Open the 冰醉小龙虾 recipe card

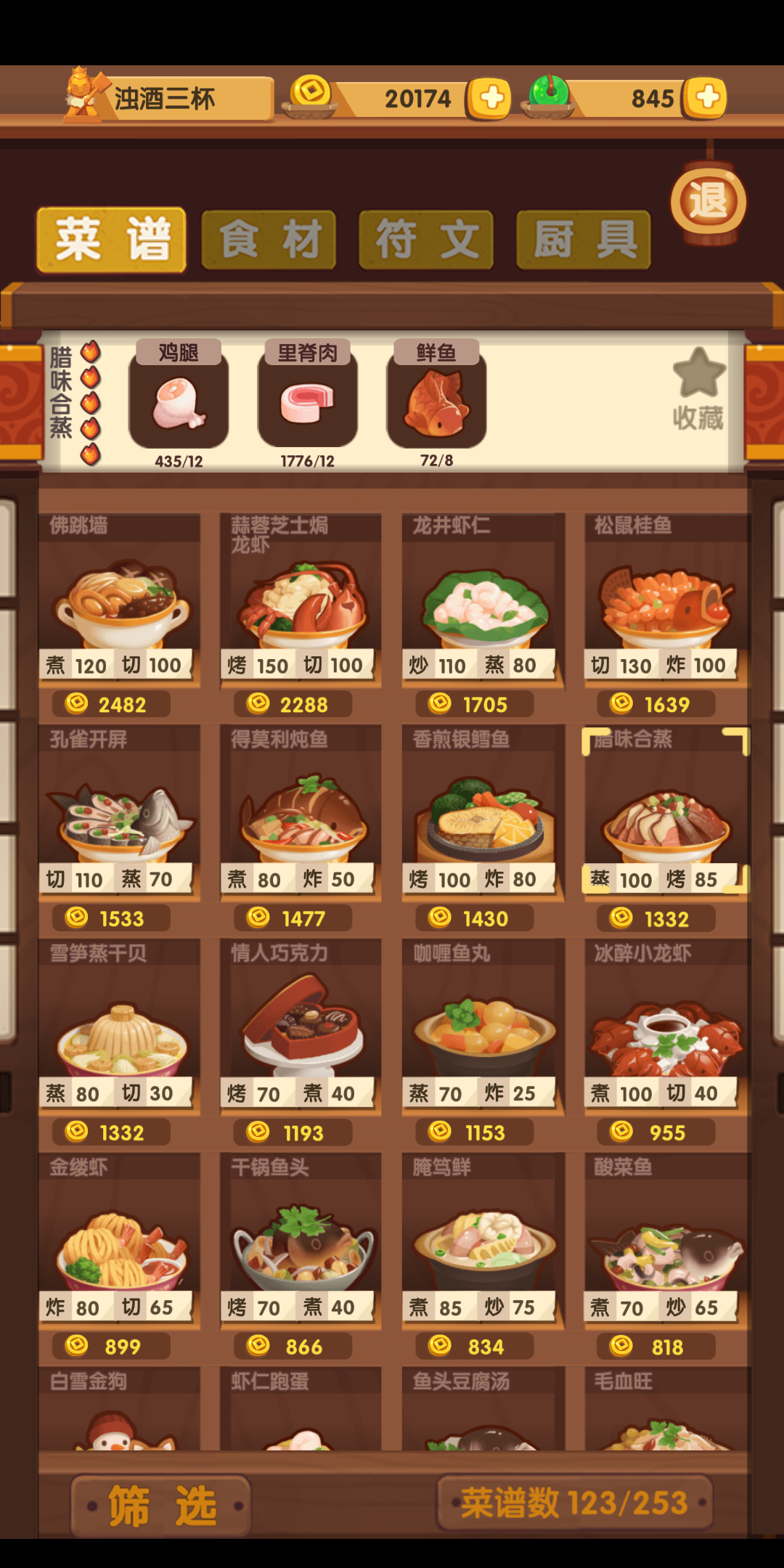point(666,1031)
